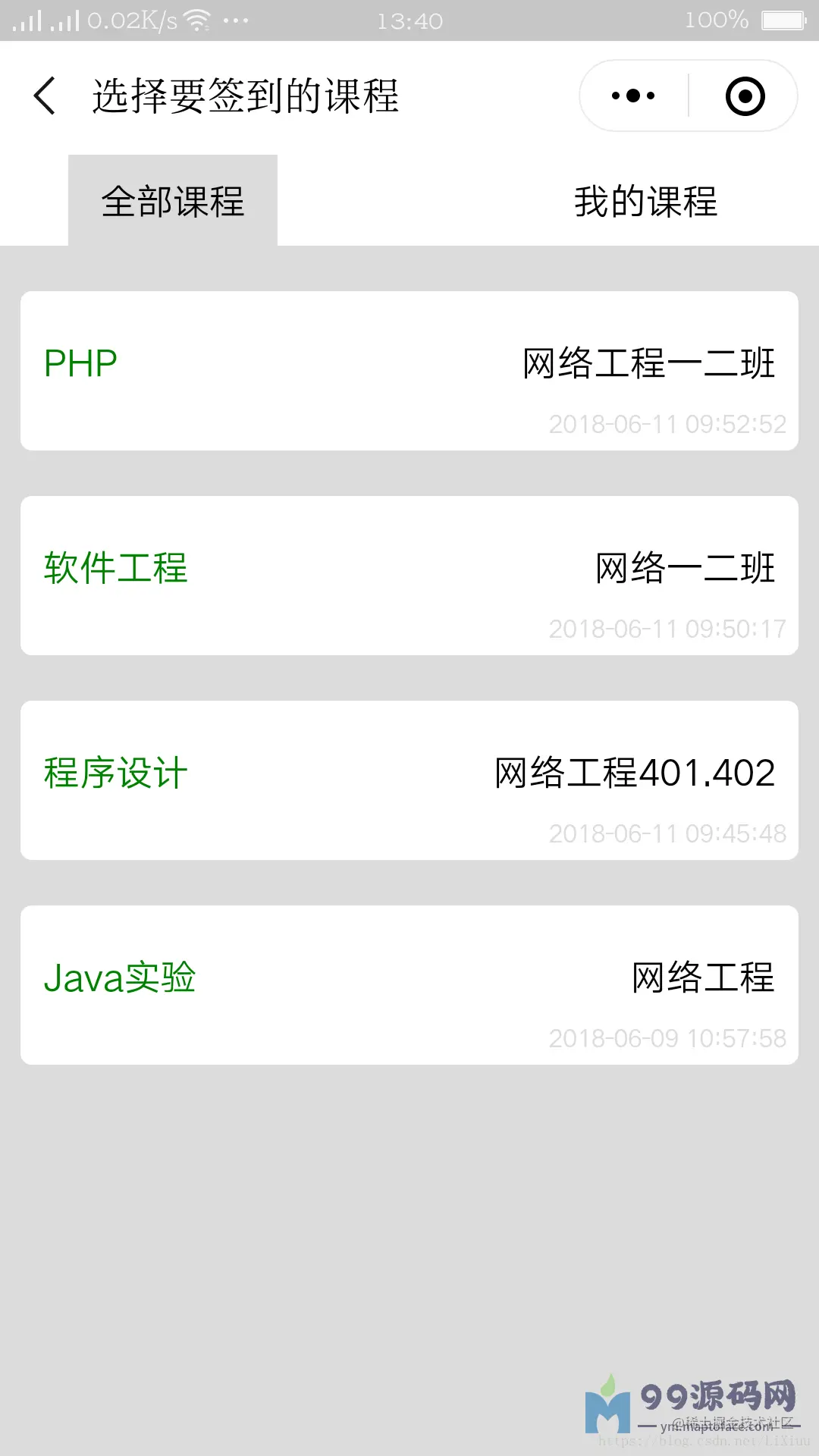Open the Java实验 course card

(409, 985)
